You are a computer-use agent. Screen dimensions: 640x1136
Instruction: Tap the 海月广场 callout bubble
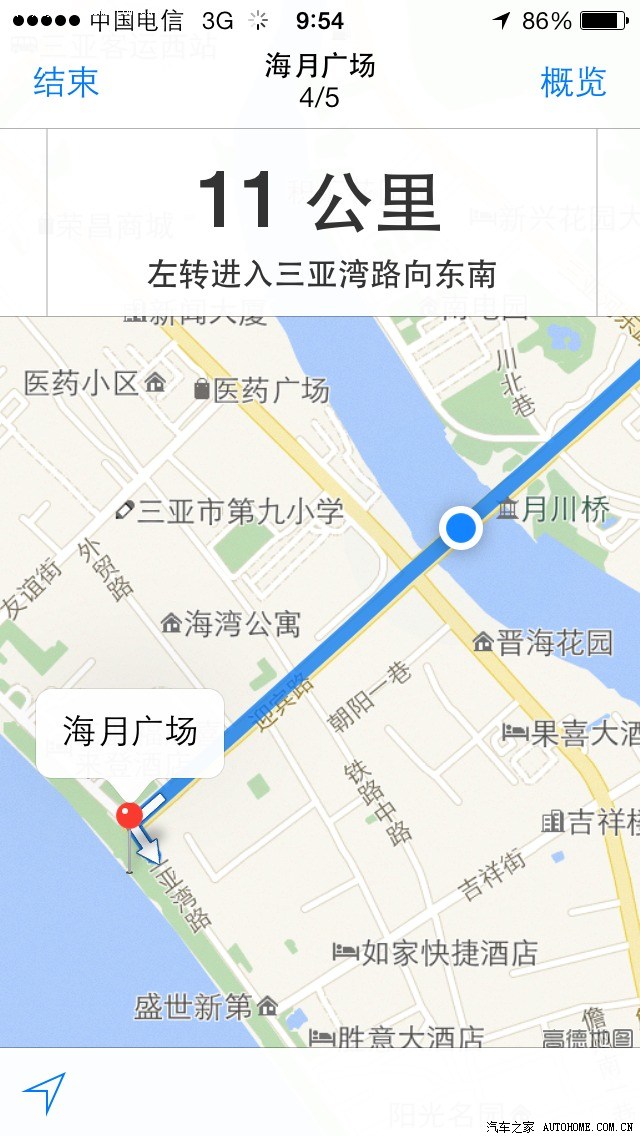(x=130, y=732)
